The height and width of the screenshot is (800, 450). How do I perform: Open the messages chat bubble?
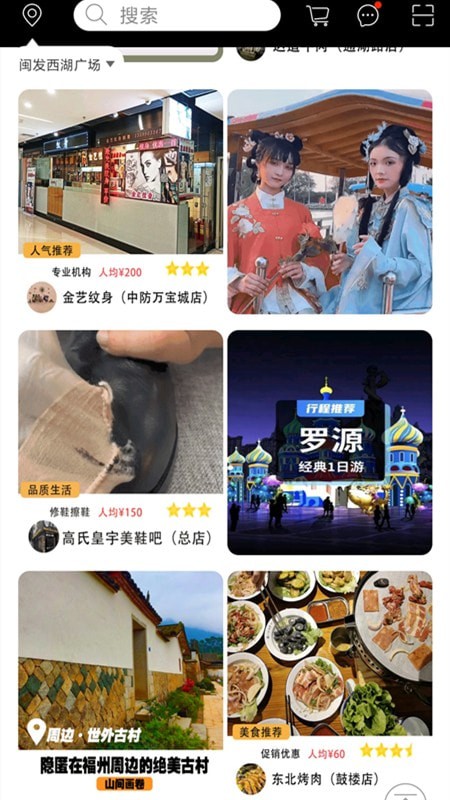[369, 15]
